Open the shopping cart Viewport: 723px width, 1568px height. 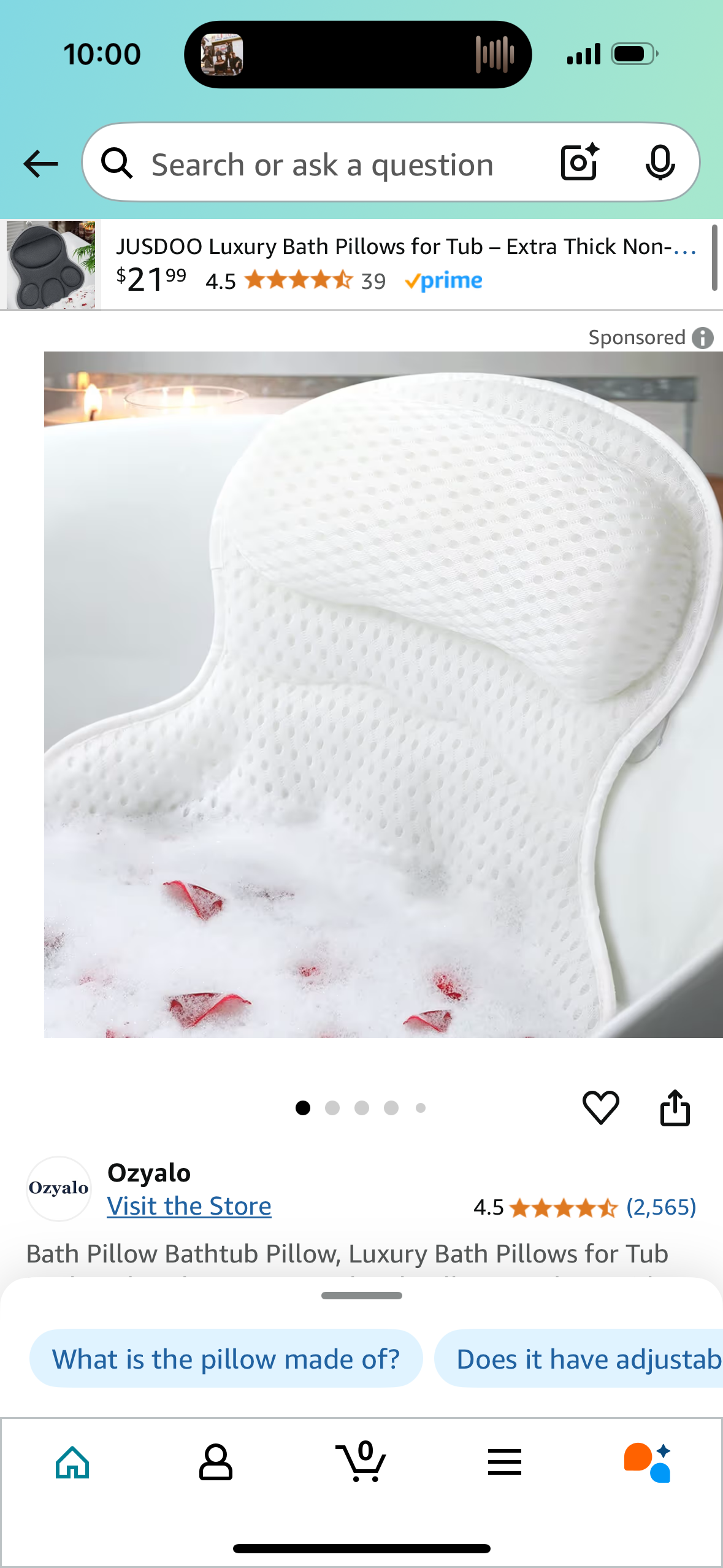[x=361, y=1462]
